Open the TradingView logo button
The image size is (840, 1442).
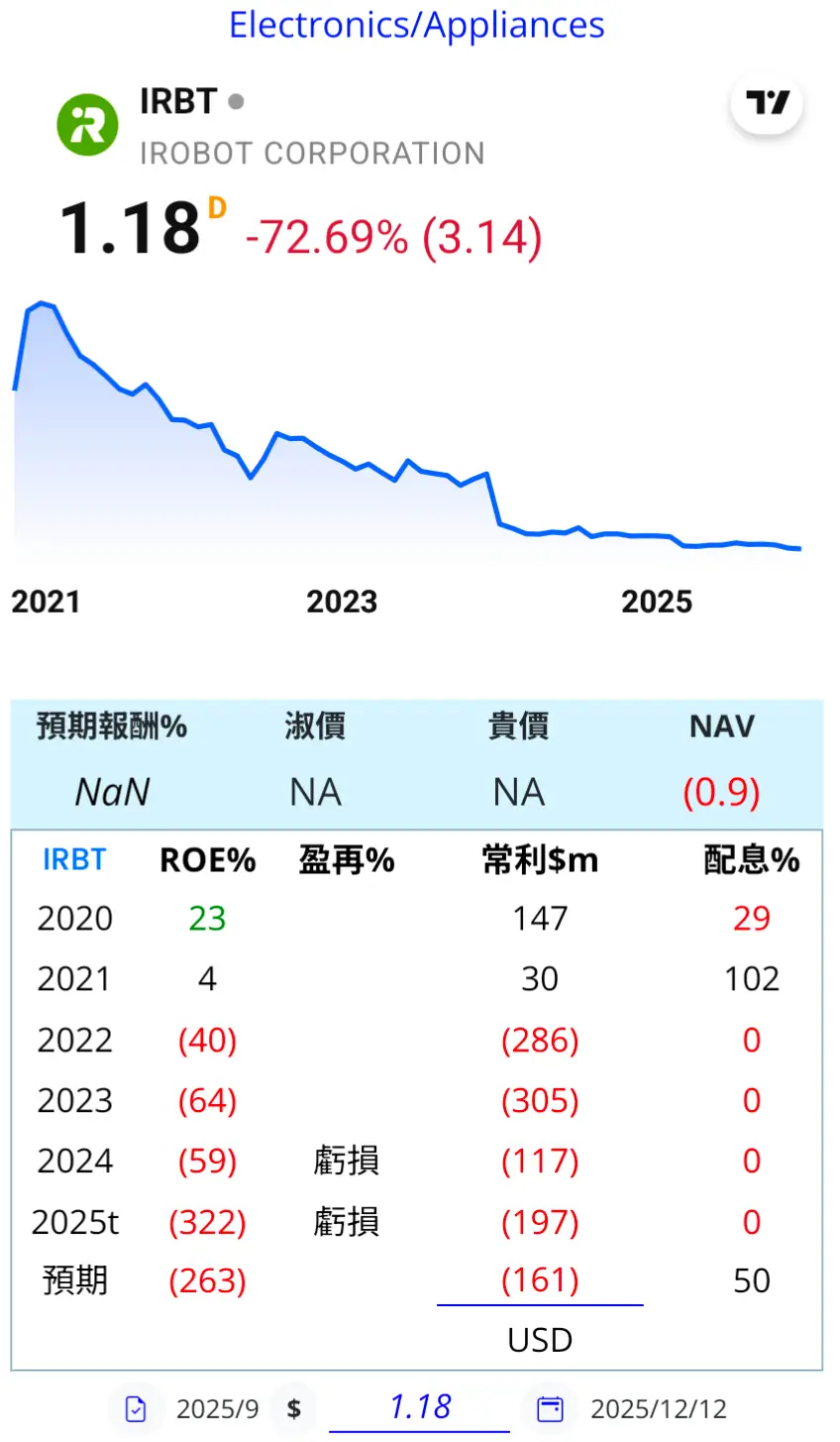tap(766, 103)
